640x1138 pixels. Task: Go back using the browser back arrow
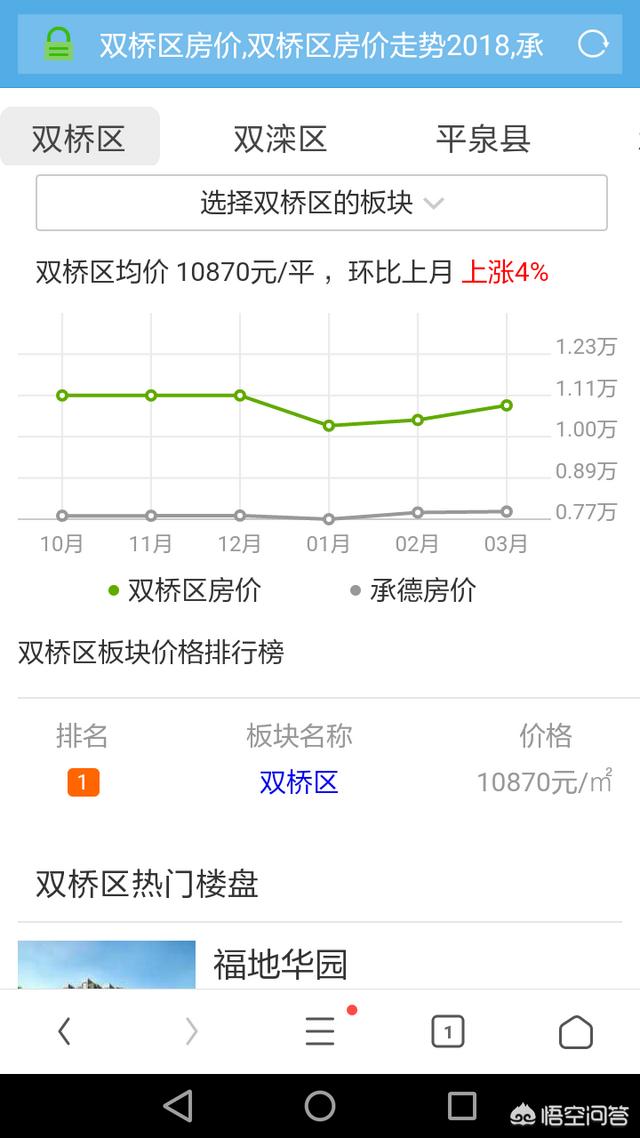pyautogui.click(x=64, y=1031)
